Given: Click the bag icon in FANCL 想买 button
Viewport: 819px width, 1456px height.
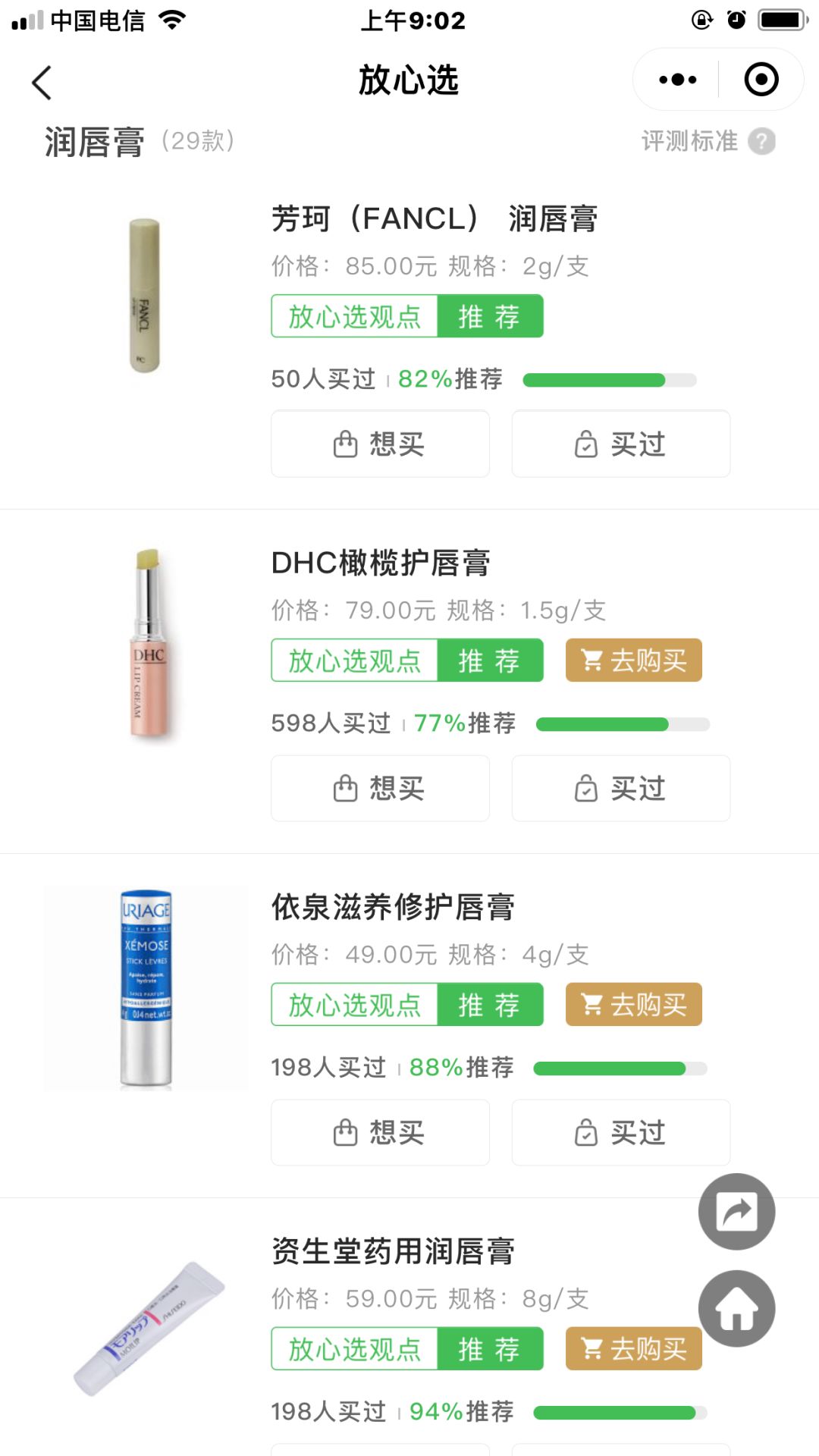Looking at the screenshot, I should 346,444.
